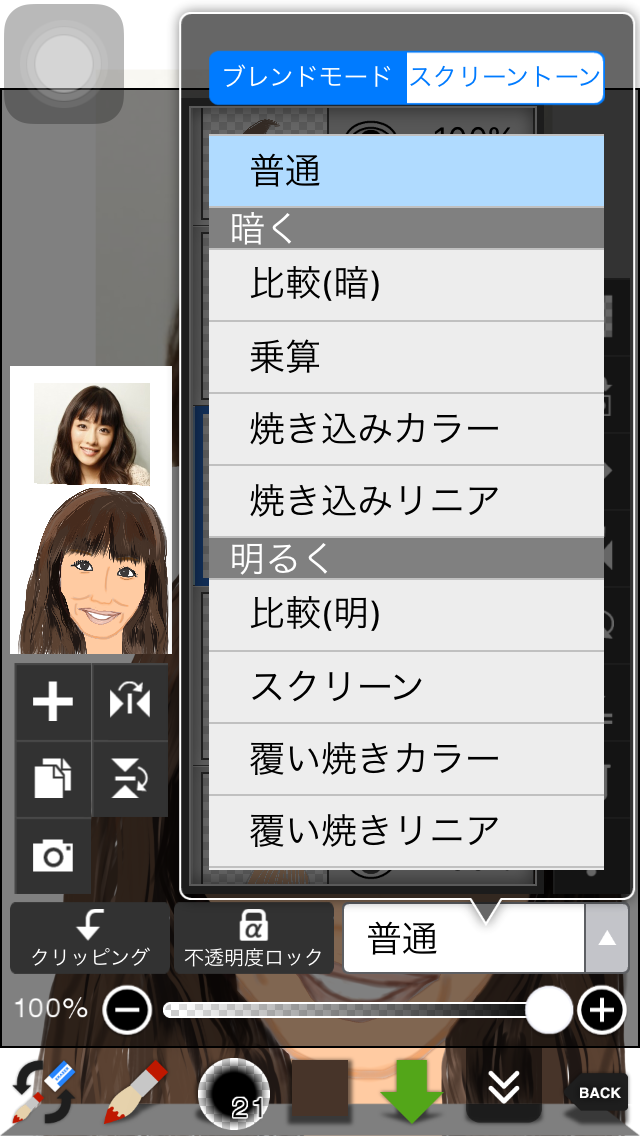This screenshot has height=1136, width=640.
Task: Switch to the スクリーントーン tab
Action: point(505,78)
